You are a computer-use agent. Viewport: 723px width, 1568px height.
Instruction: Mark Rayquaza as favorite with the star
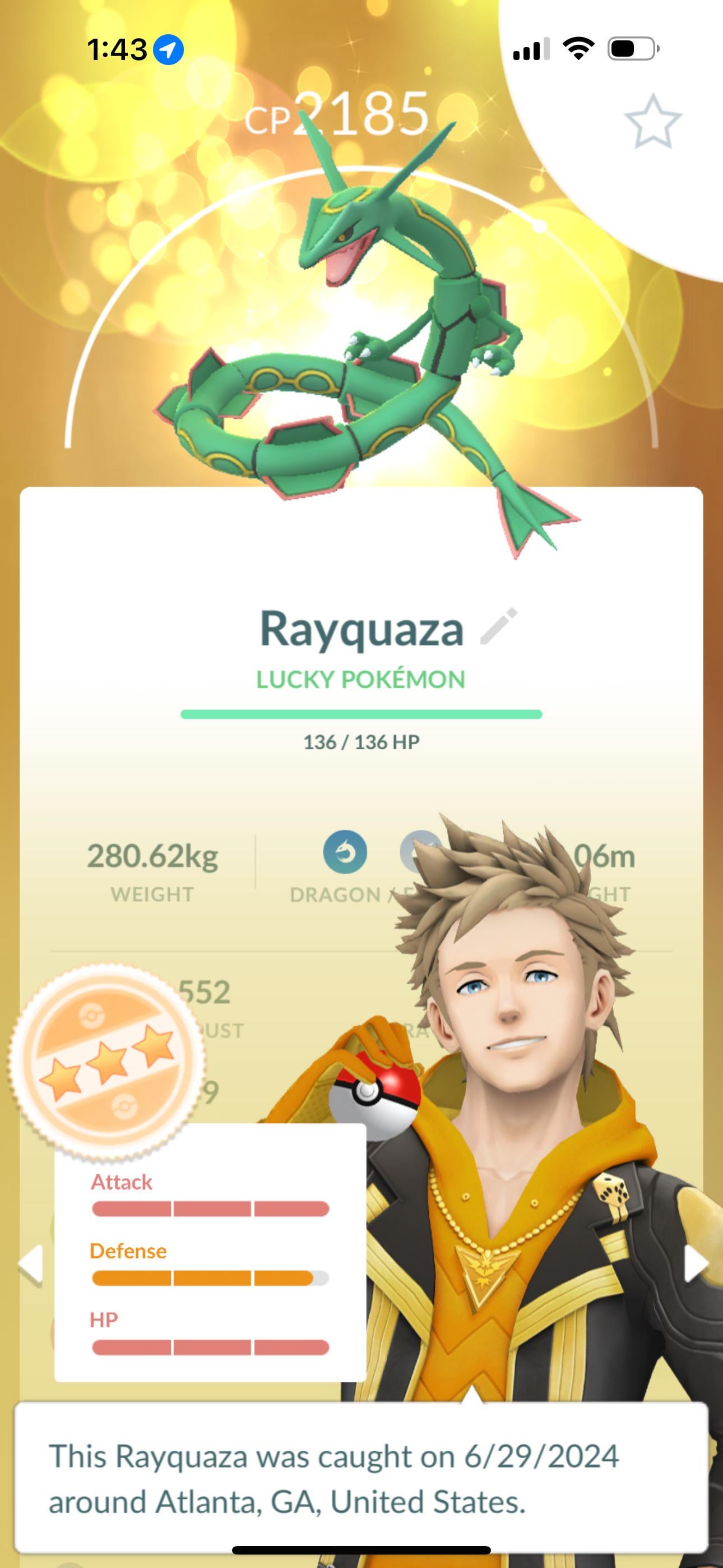pos(652,122)
